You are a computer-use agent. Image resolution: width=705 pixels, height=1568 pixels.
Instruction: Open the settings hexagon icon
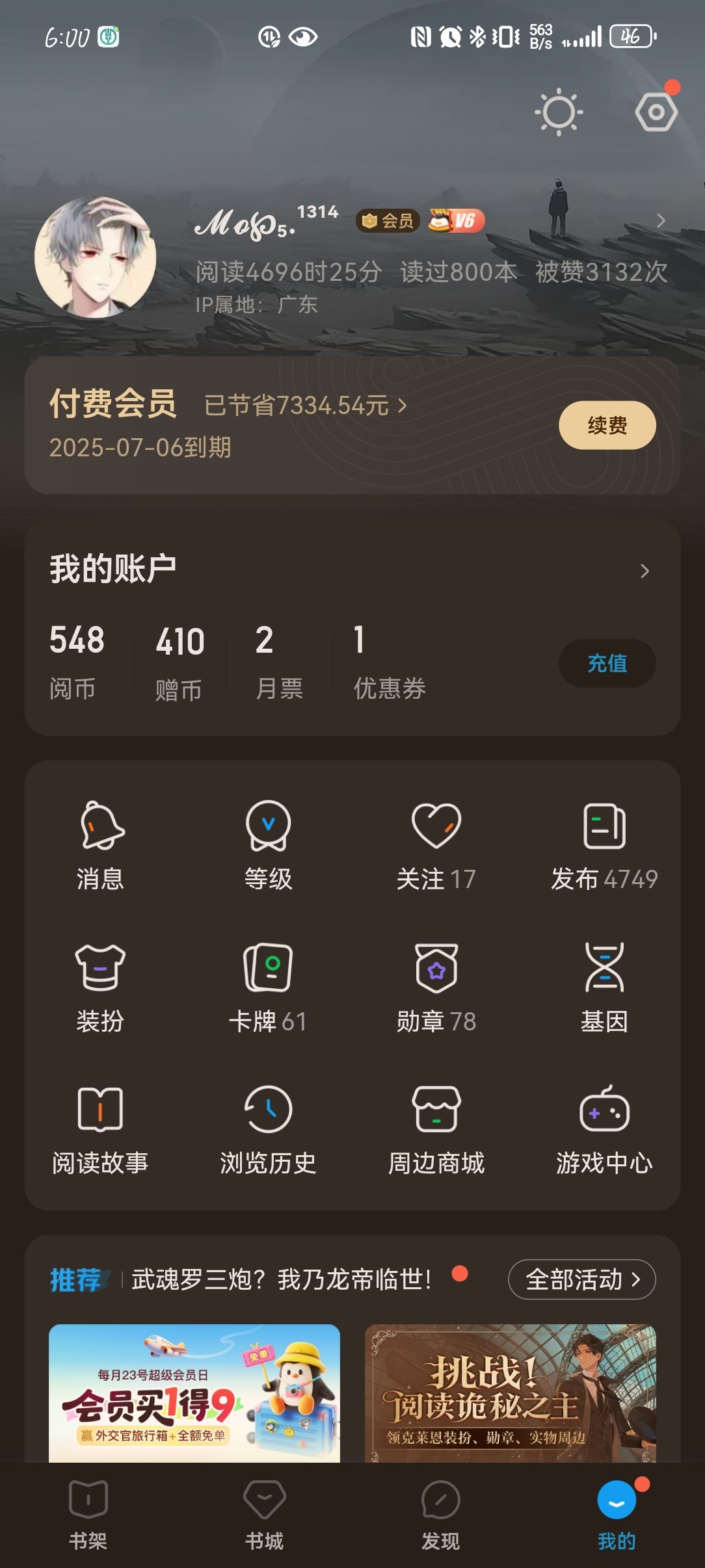656,112
